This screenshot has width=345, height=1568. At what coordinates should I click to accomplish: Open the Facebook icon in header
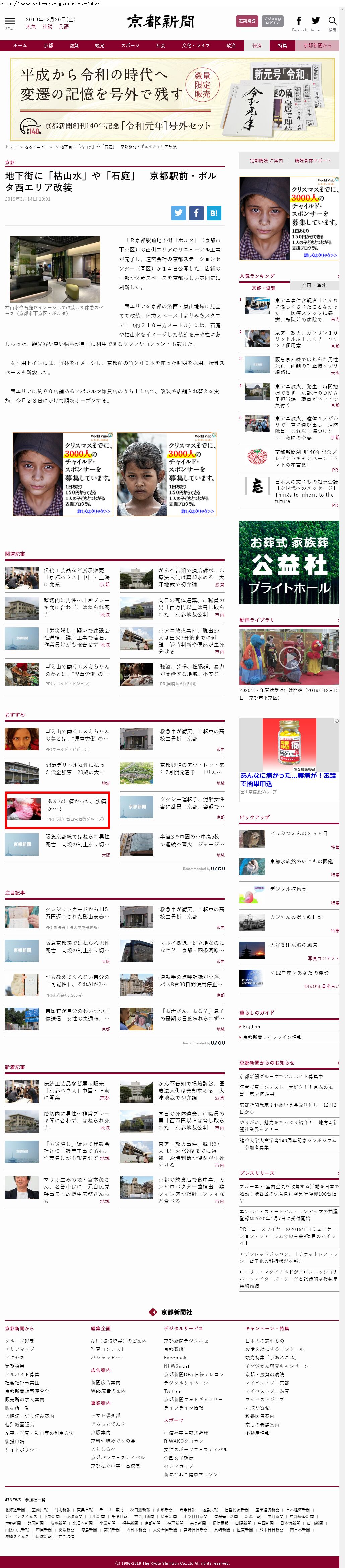[x=299, y=21]
